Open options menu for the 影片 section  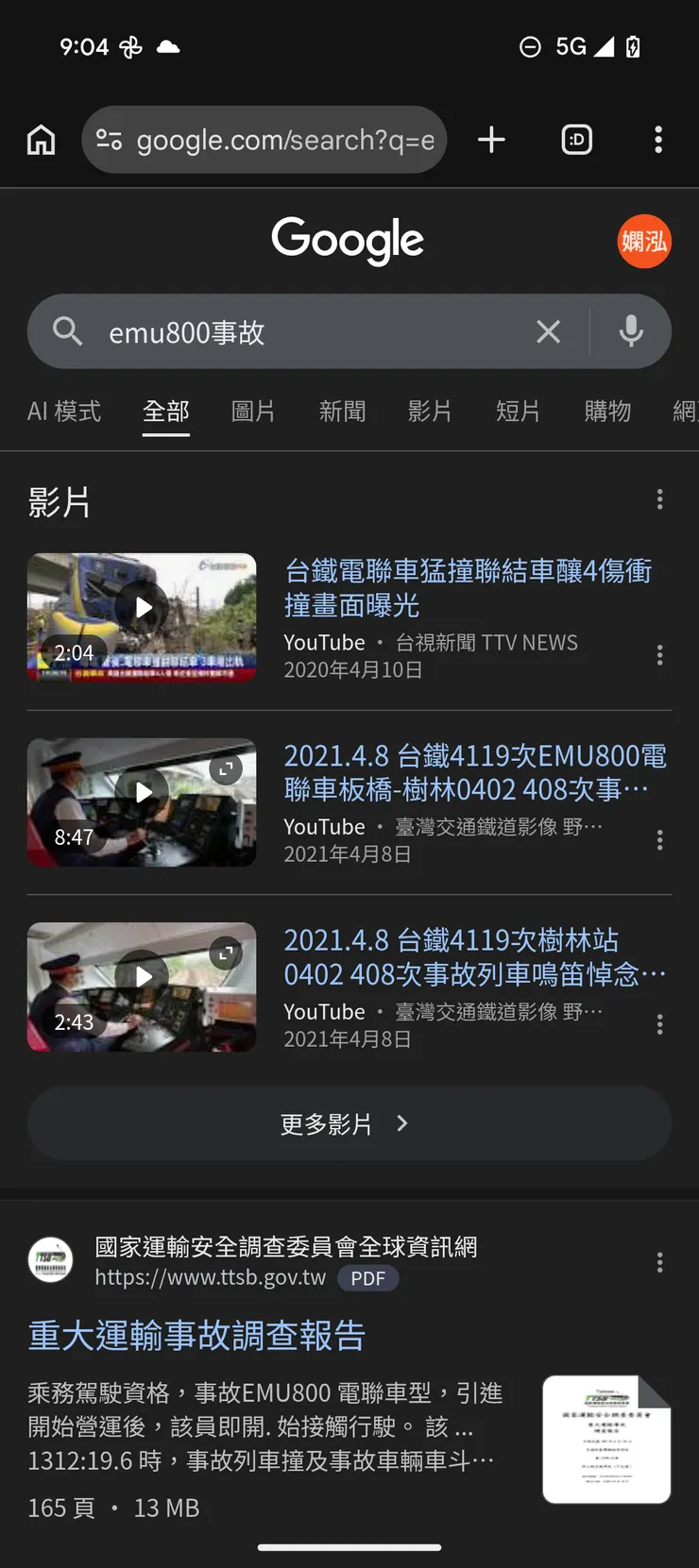point(659,498)
